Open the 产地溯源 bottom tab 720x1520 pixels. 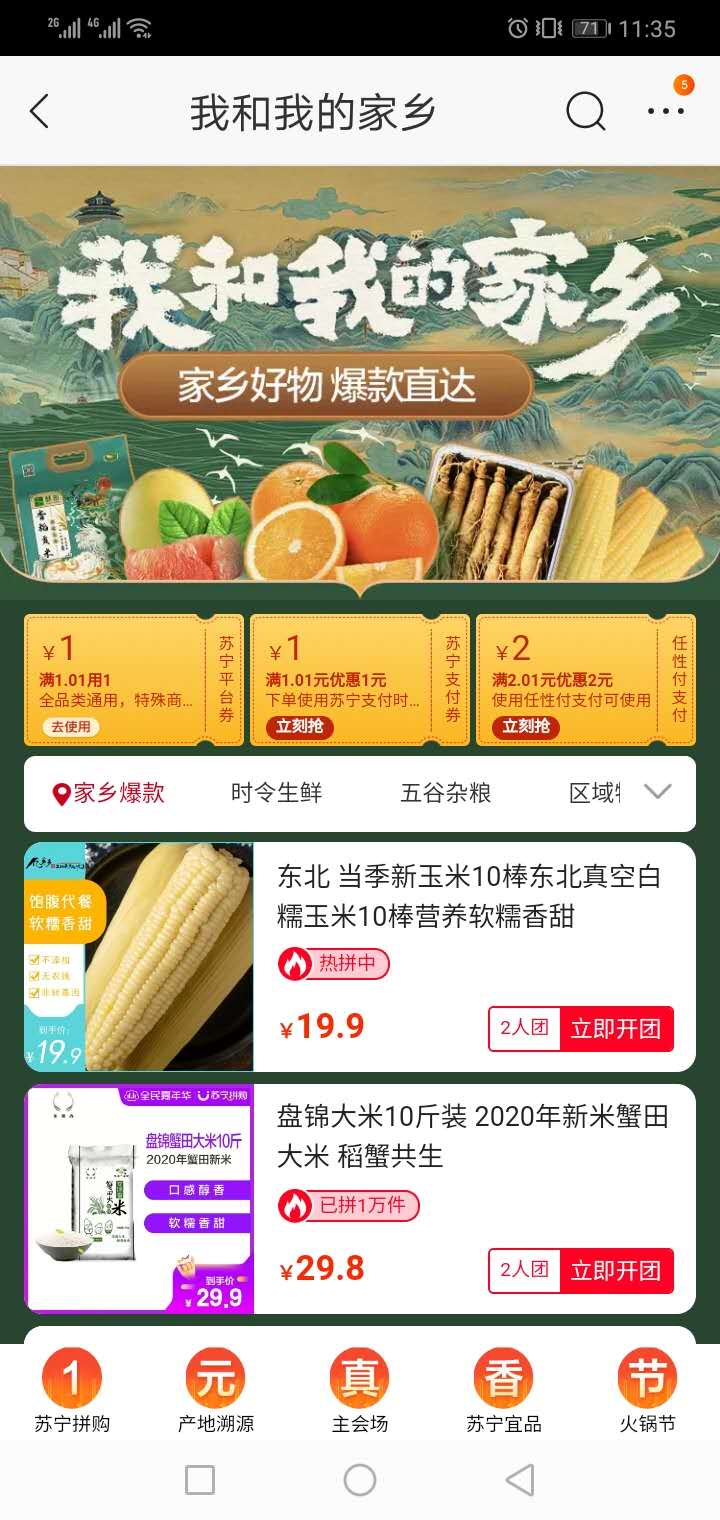click(216, 1390)
